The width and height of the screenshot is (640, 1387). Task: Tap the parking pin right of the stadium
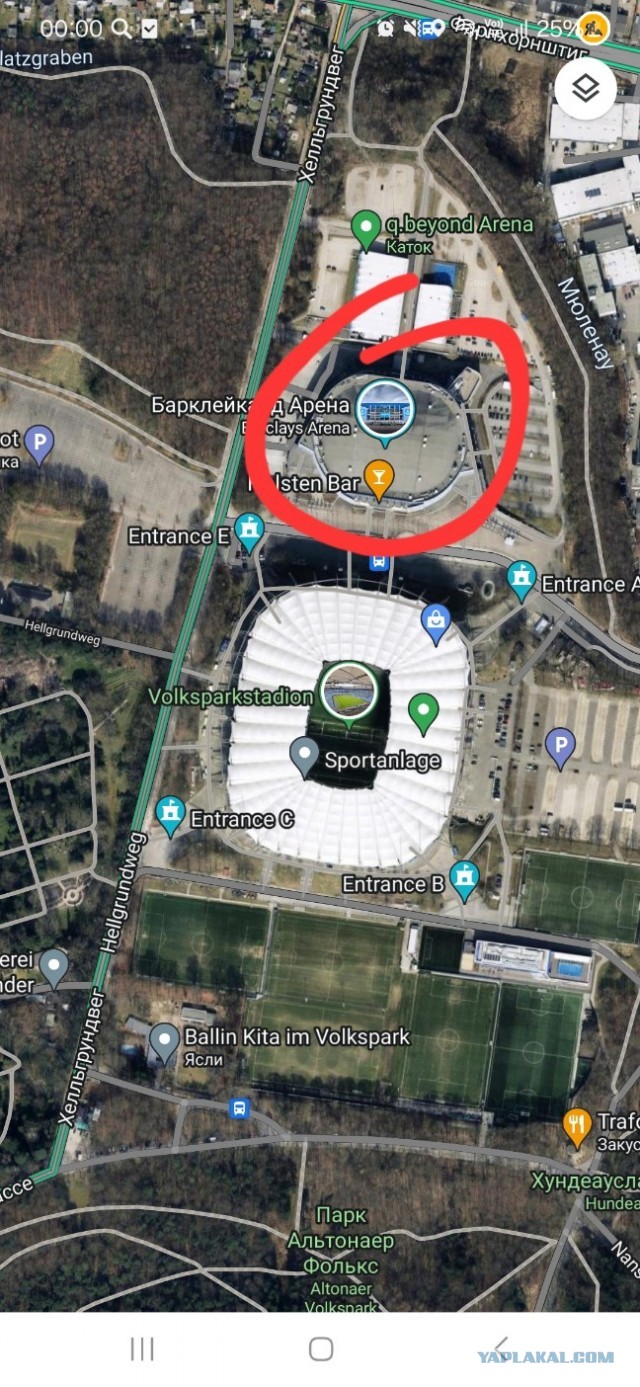pyautogui.click(x=560, y=745)
